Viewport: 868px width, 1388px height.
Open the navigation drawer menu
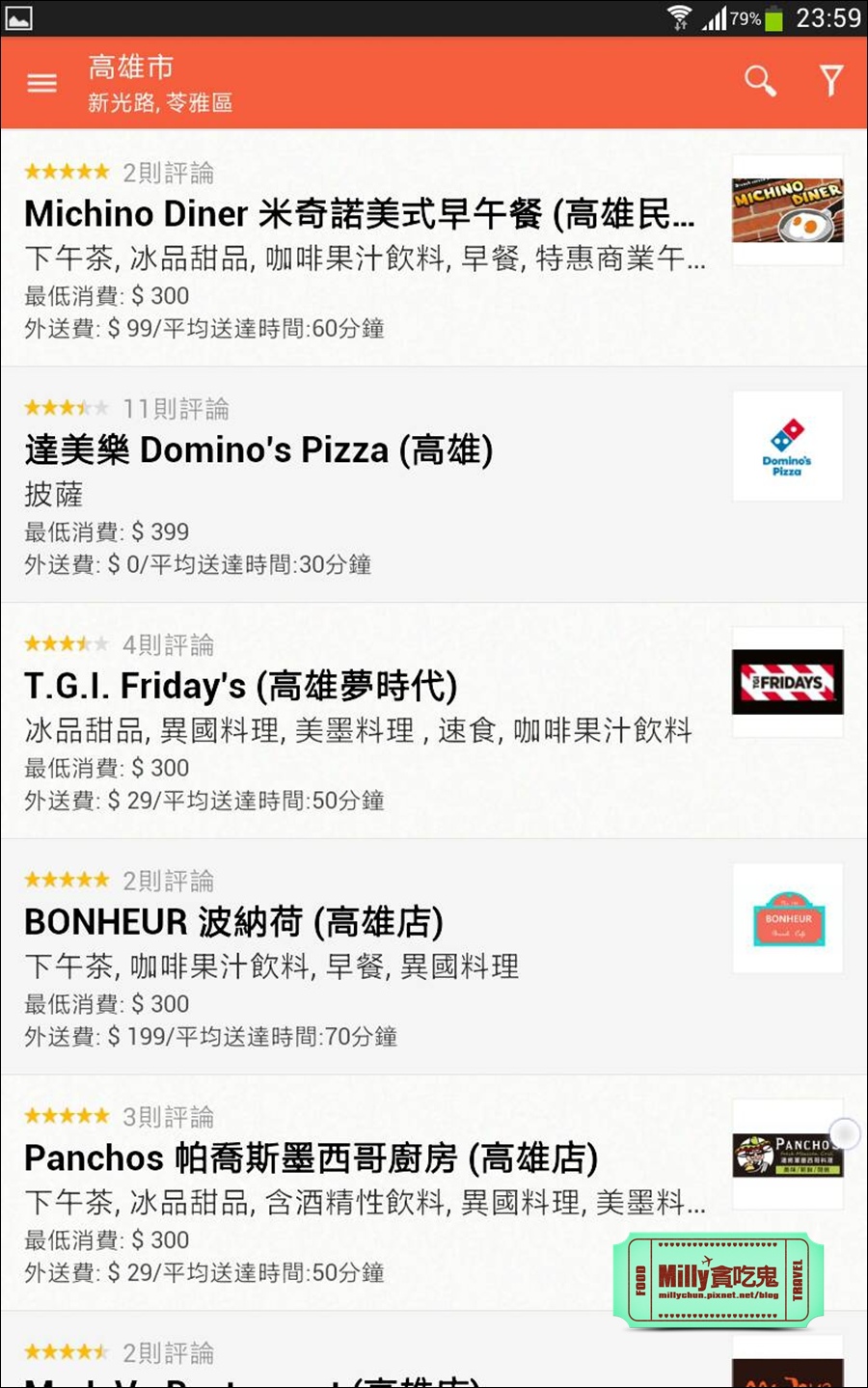click(41, 82)
